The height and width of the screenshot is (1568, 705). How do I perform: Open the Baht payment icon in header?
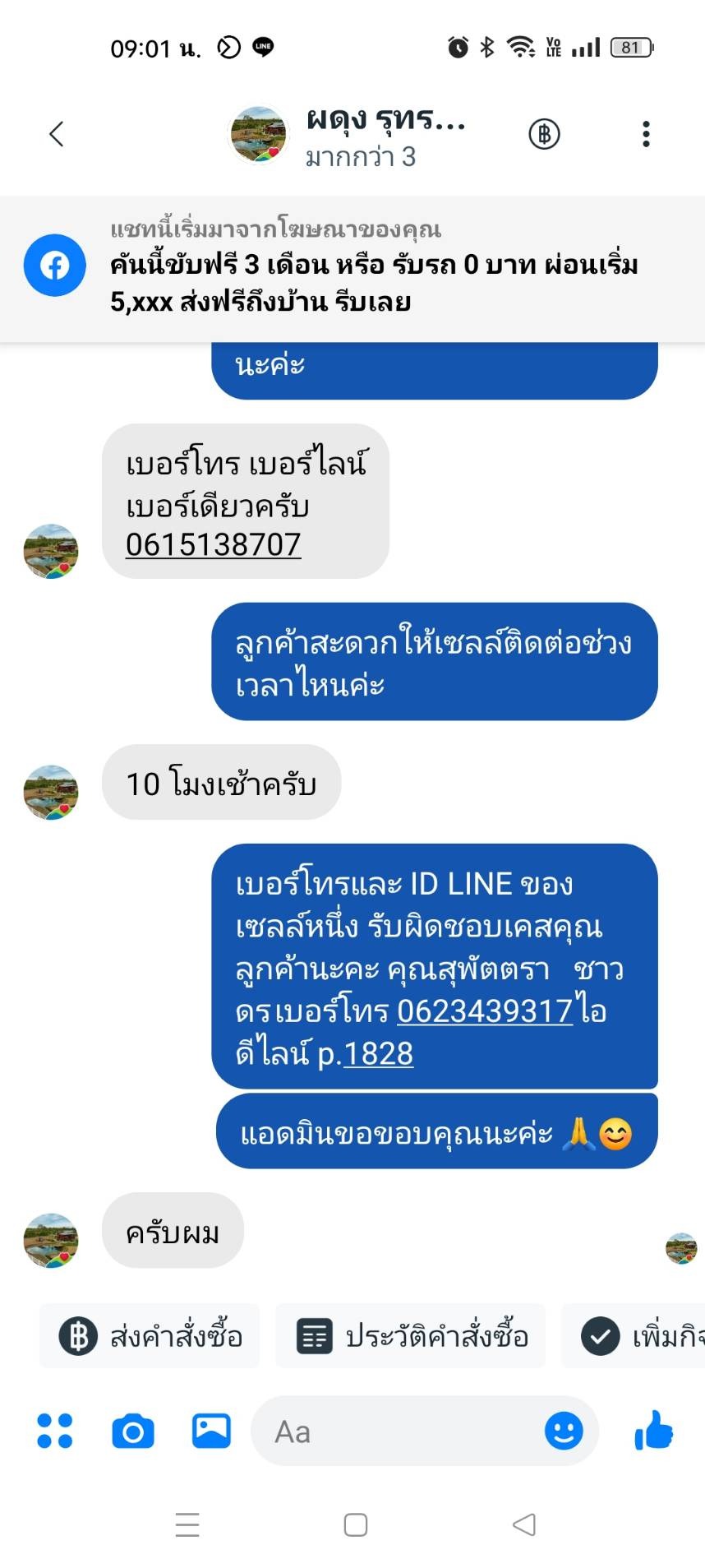544,134
